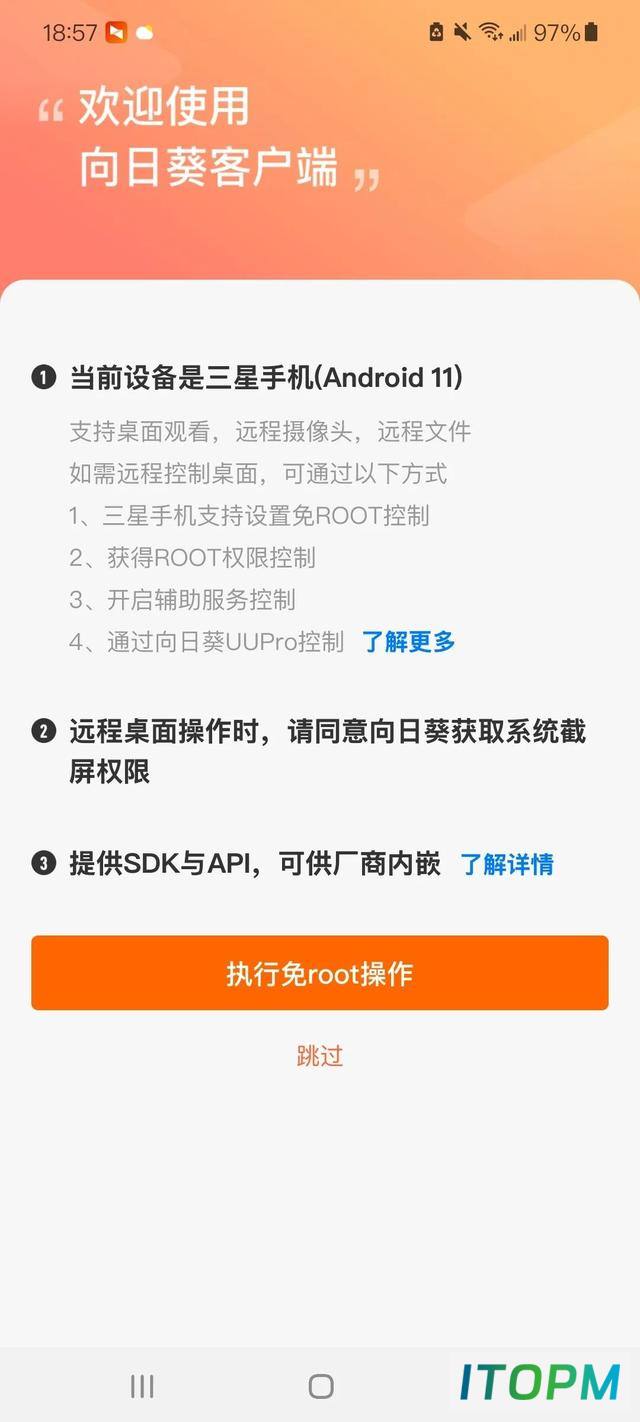Screen dimensions: 640x1422
Task: Tap the 执行免root操作 button
Action: click(320, 973)
